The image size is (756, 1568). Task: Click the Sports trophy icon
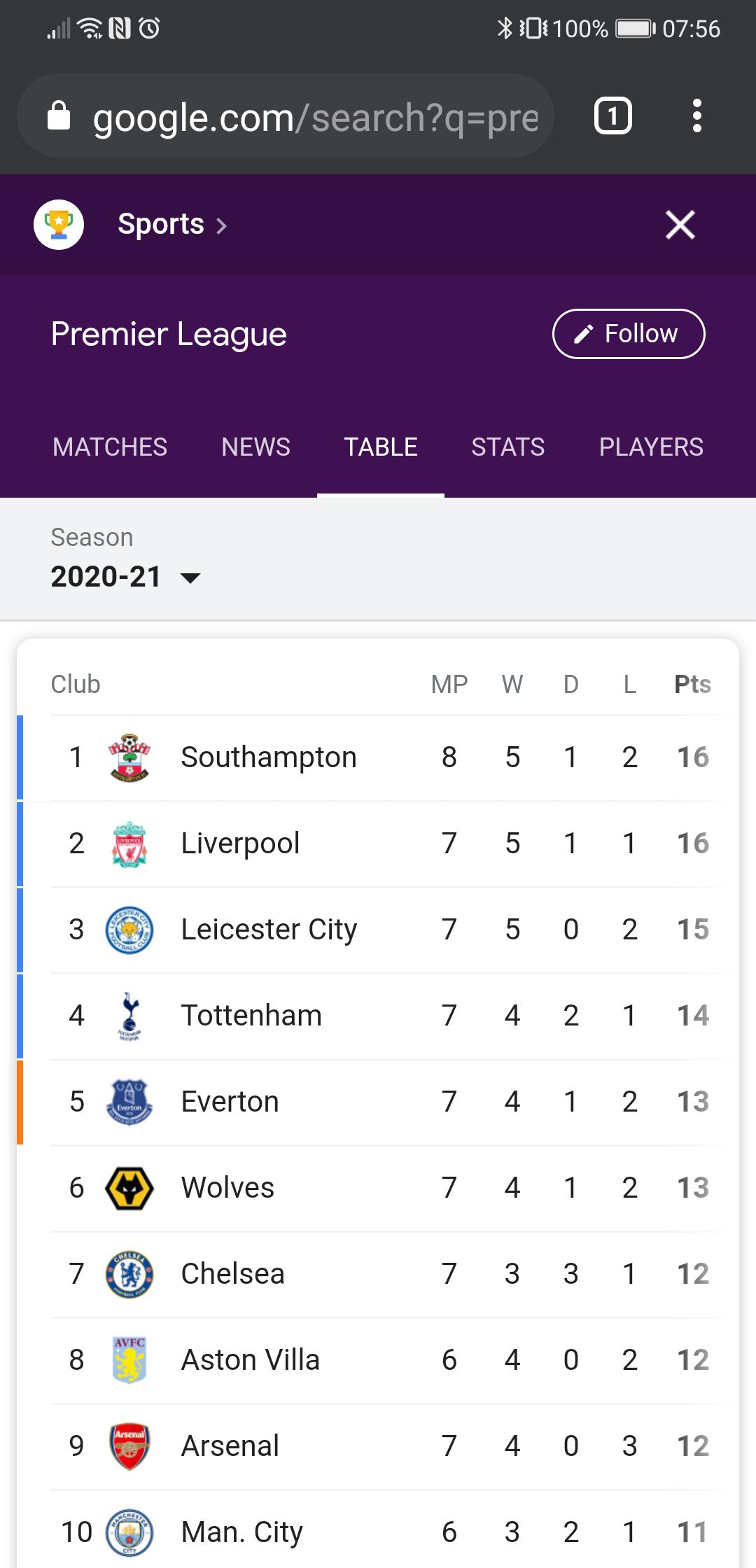pos(58,224)
